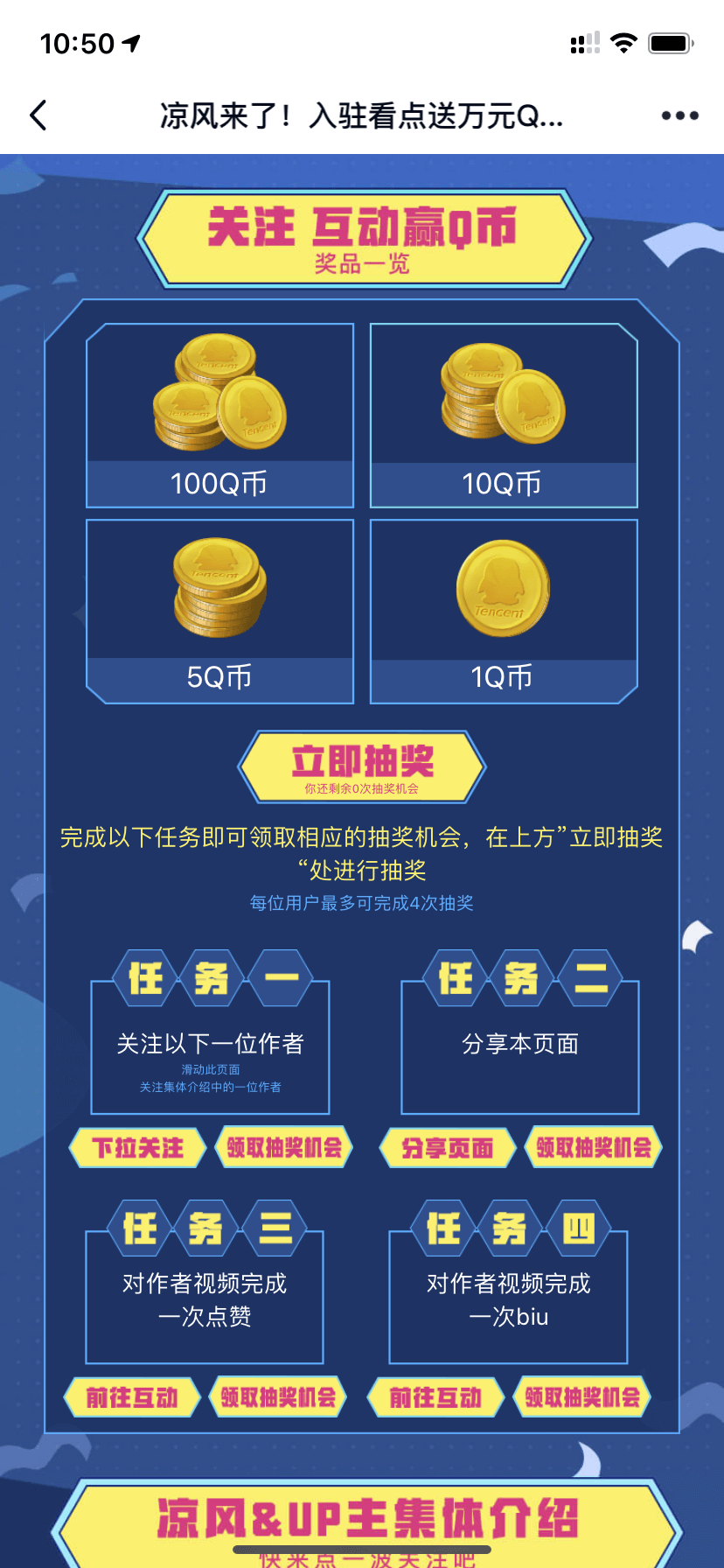Tap 前往互动 under 任务四 (biu)

coord(435,1397)
